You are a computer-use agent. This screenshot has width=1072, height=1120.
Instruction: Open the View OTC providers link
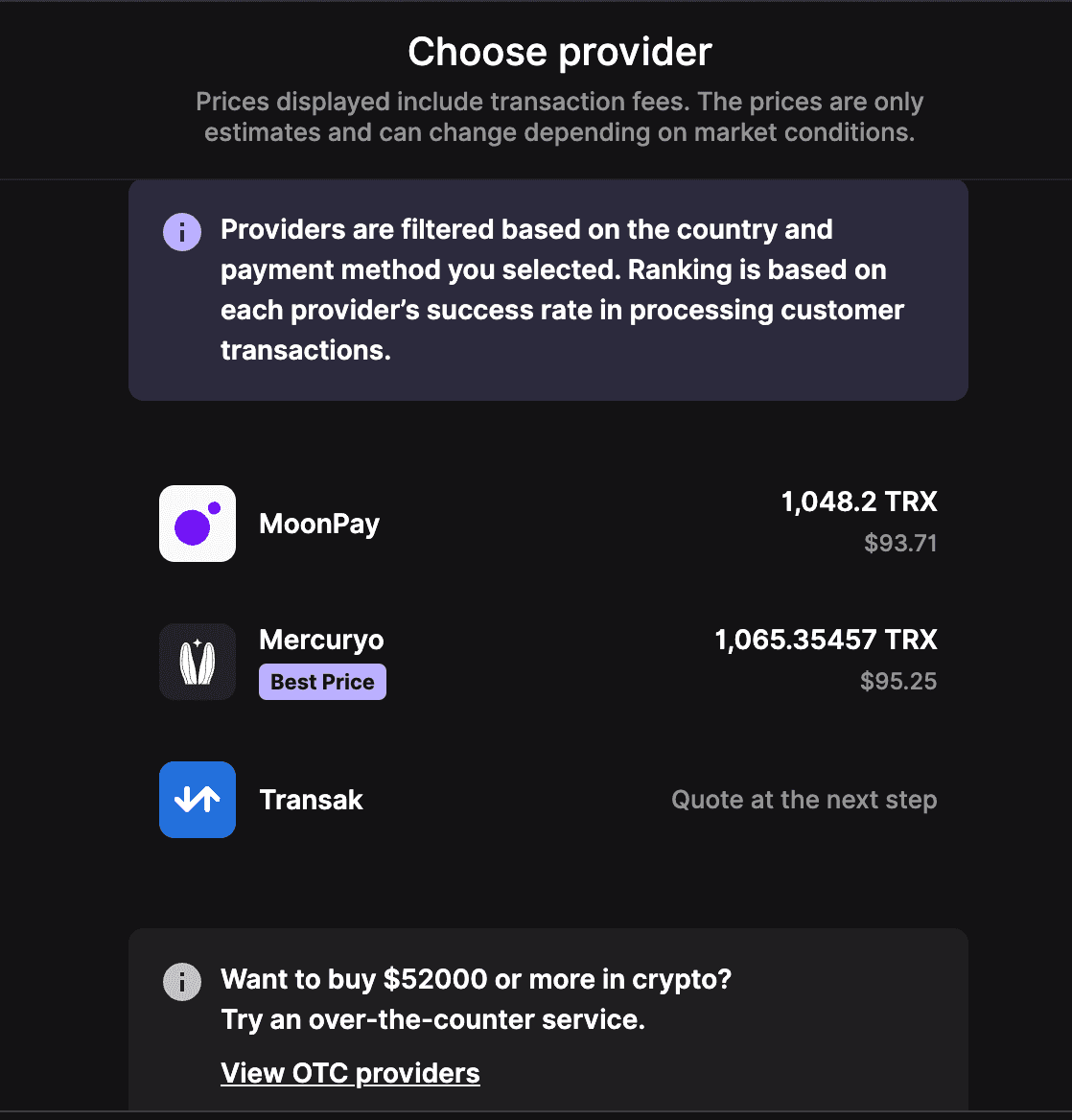350,1073
